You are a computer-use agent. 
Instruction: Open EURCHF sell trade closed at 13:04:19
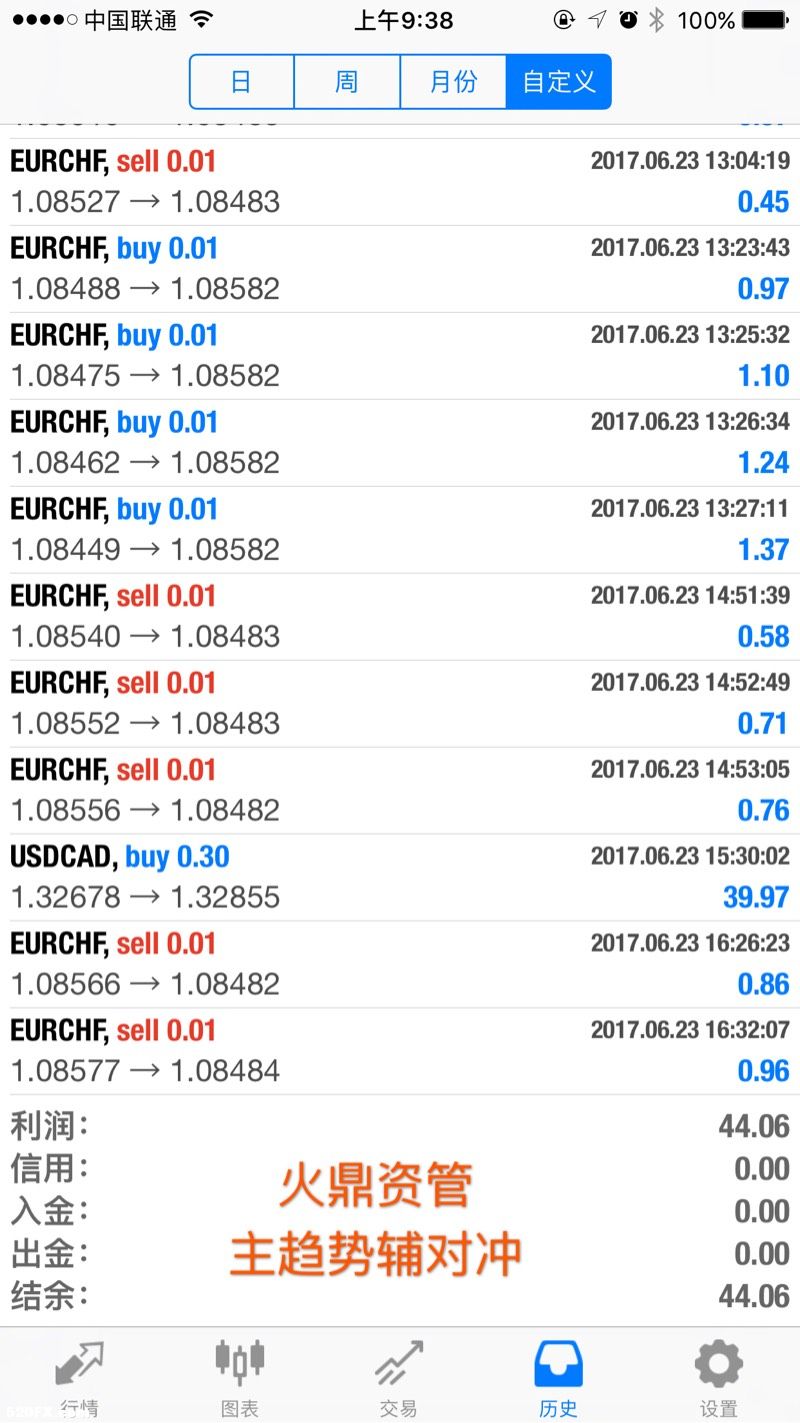point(400,182)
